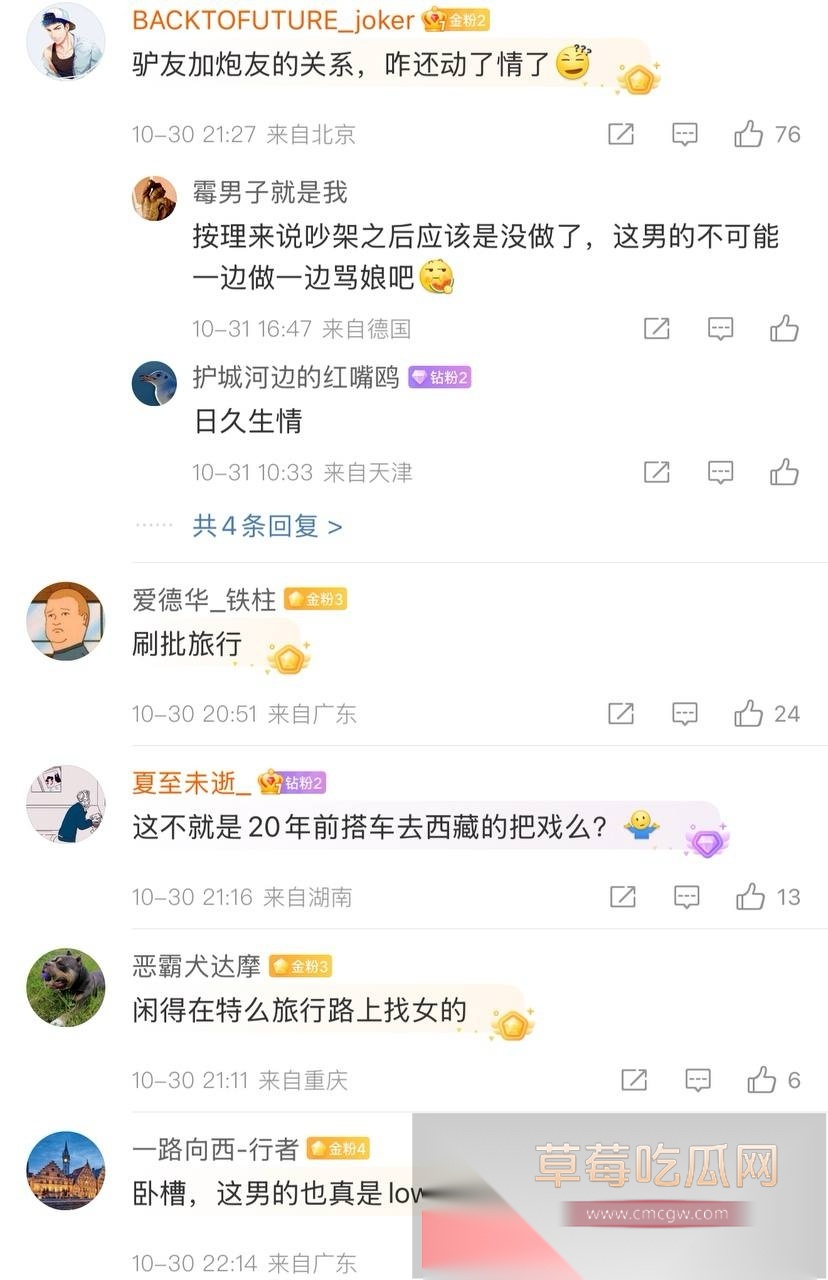Open 夏至未逝_'s avatar

[65, 804]
